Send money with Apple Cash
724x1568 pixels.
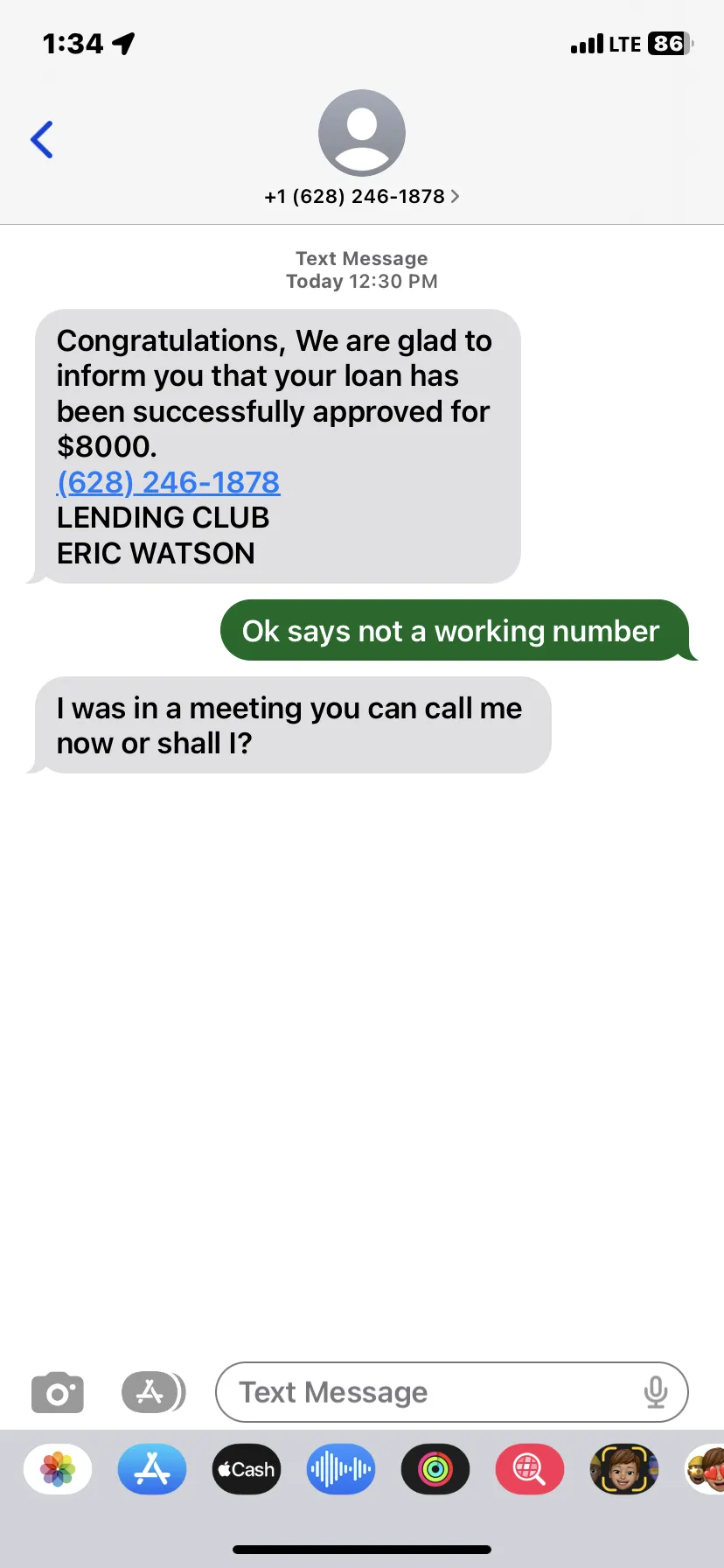pos(247,1469)
